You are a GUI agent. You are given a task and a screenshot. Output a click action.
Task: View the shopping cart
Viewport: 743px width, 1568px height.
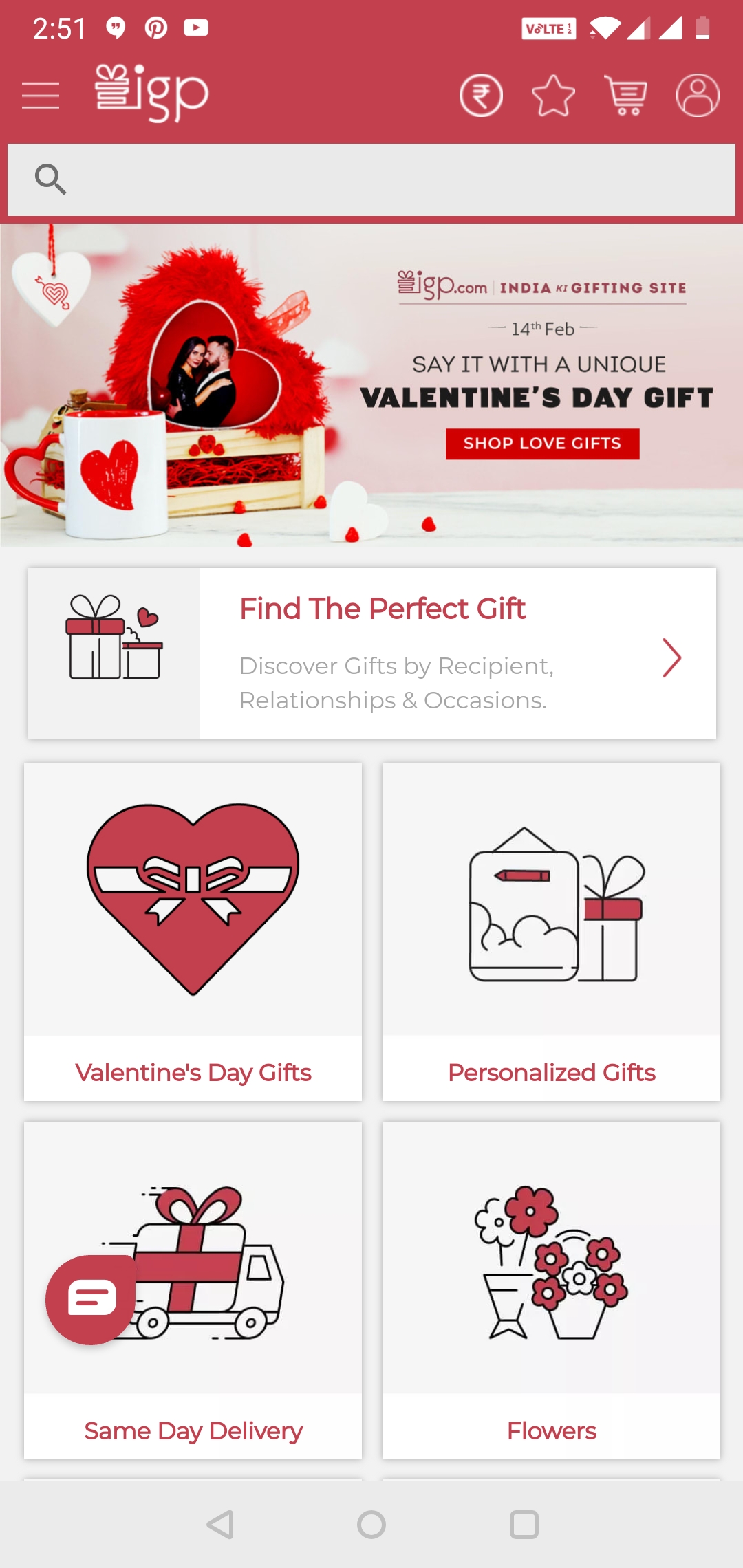tap(625, 95)
